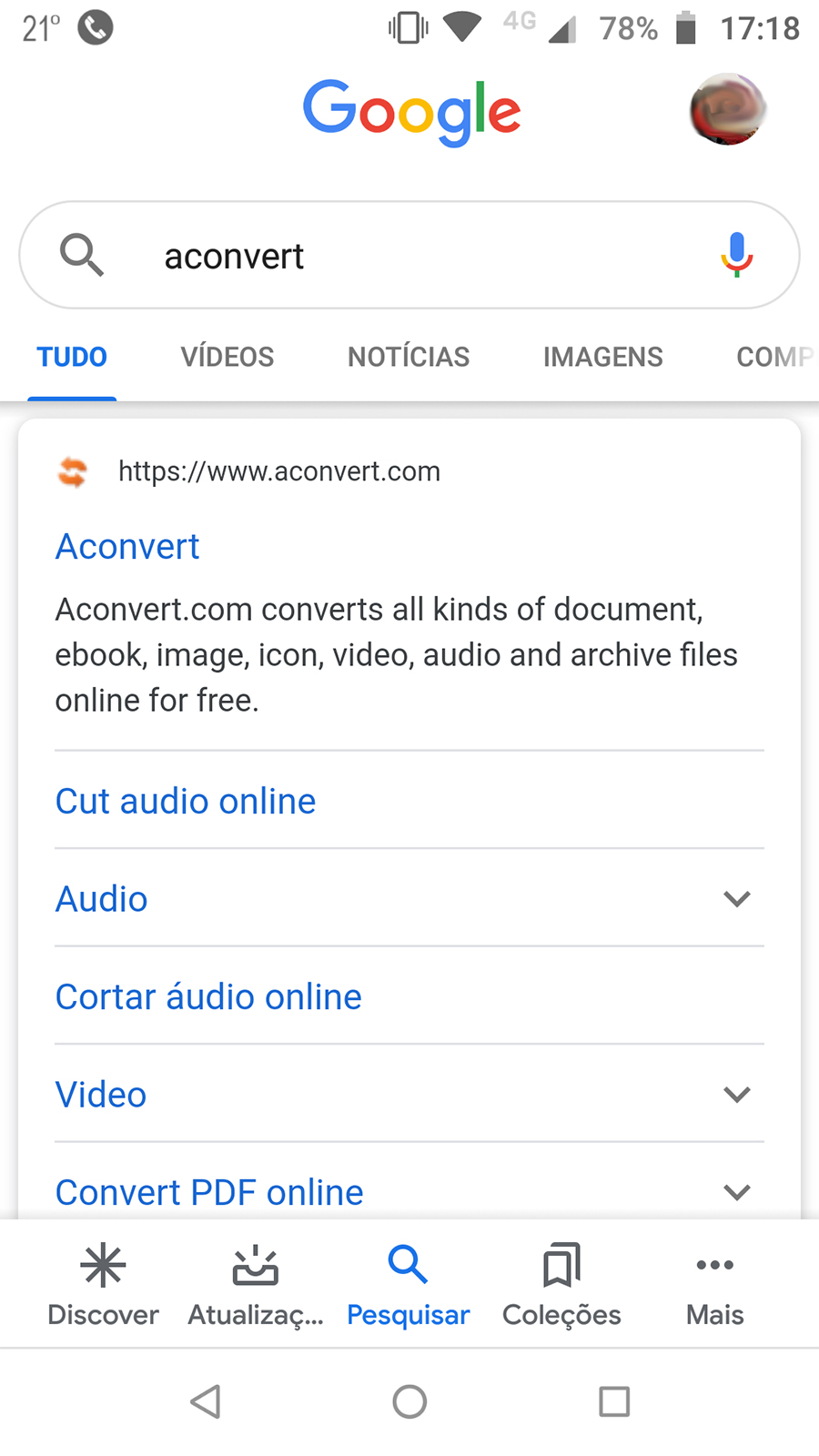Edit the aconvert search field
The height and width of the screenshot is (1456, 819).
(409, 256)
